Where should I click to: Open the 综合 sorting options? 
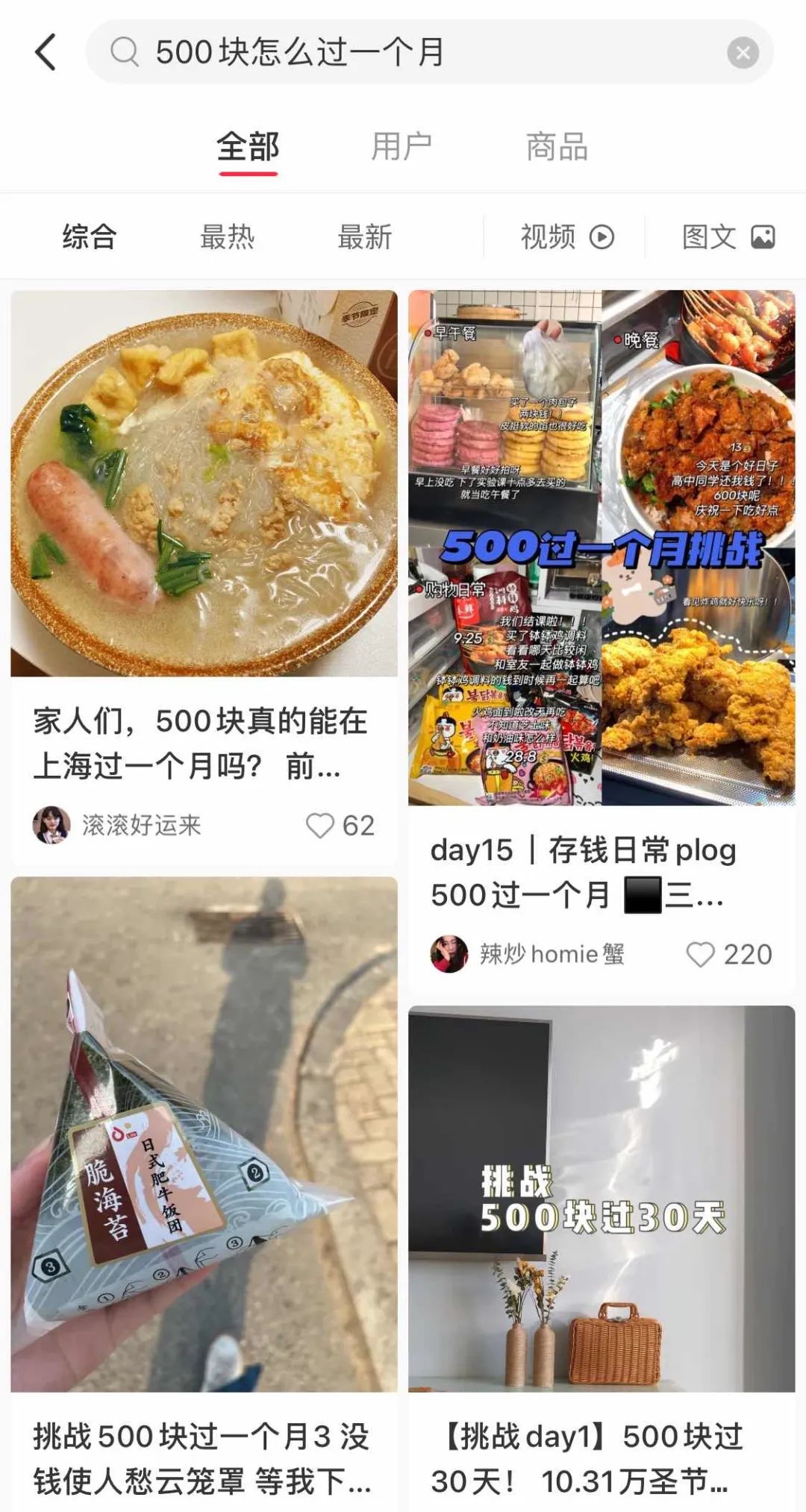[x=87, y=236]
